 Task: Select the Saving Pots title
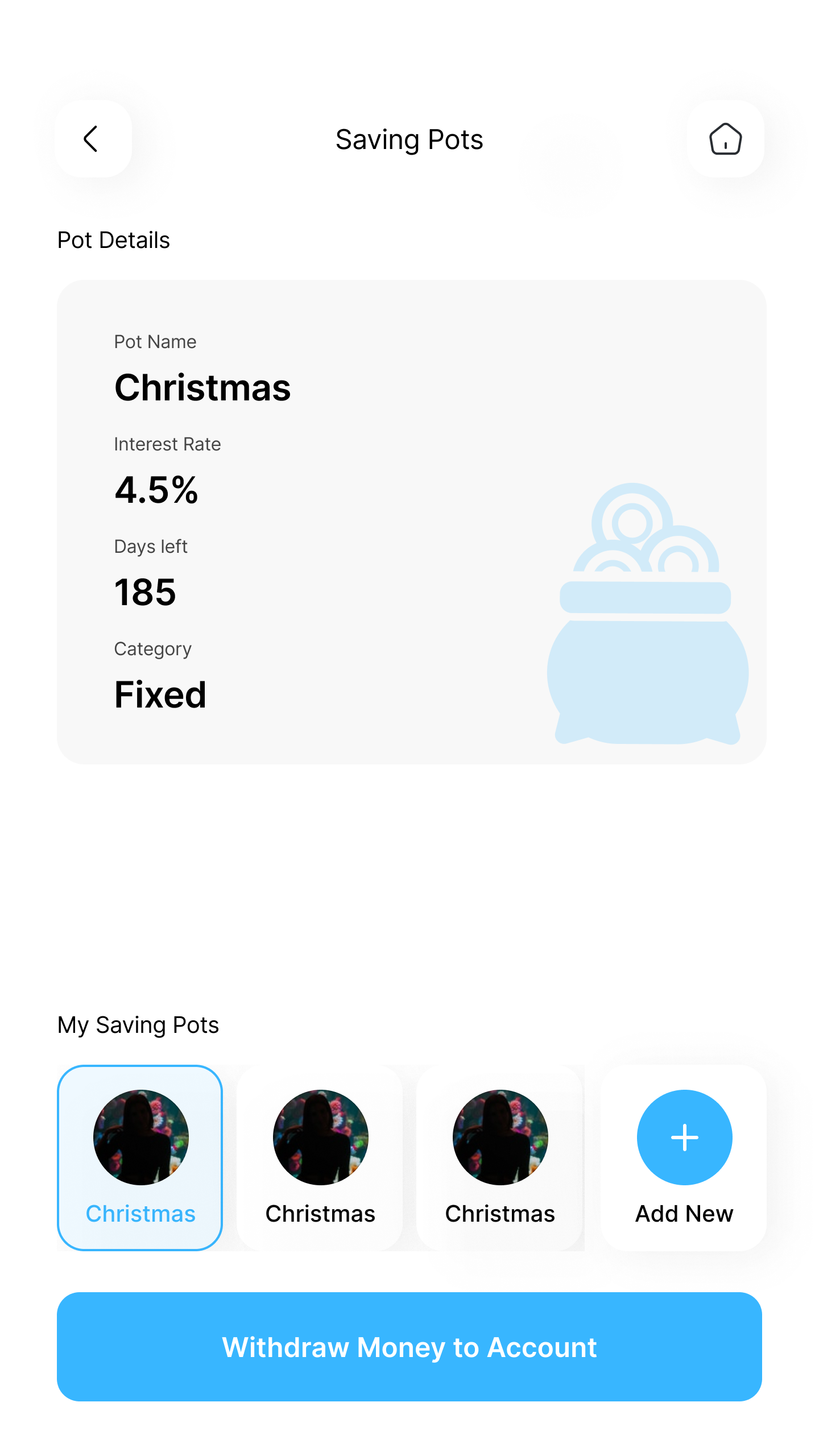click(409, 139)
